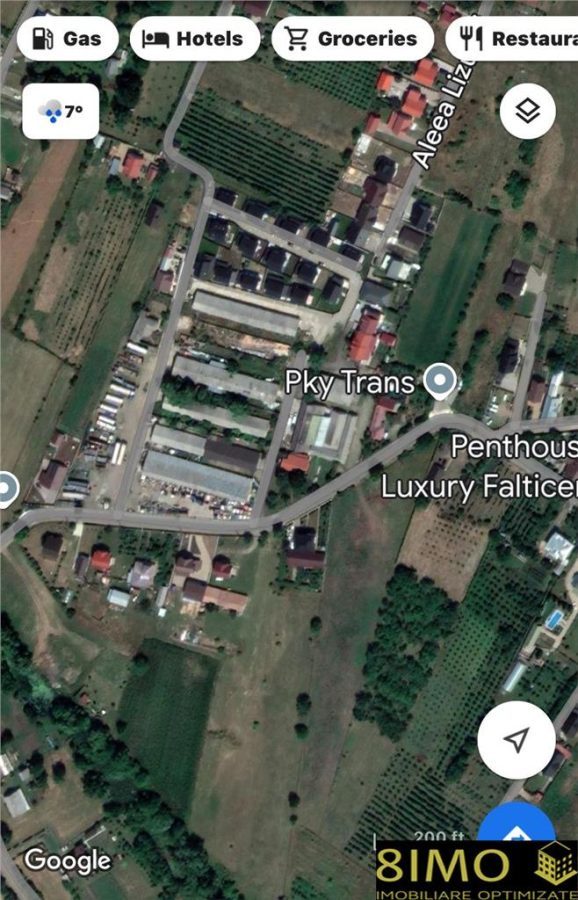
Task: Open the weather widget showing 7°
Action: [61, 111]
